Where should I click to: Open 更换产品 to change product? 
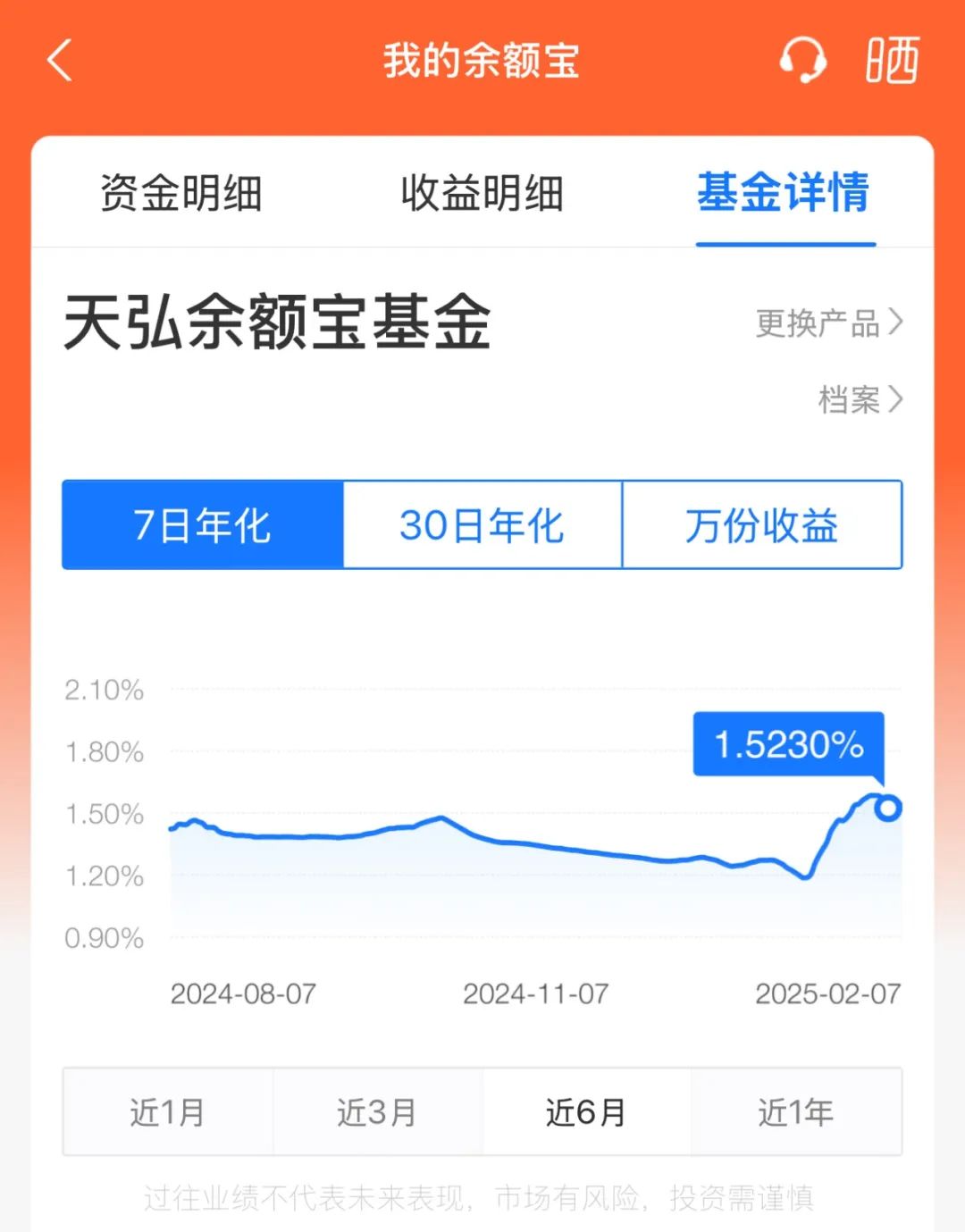(828, 323)
